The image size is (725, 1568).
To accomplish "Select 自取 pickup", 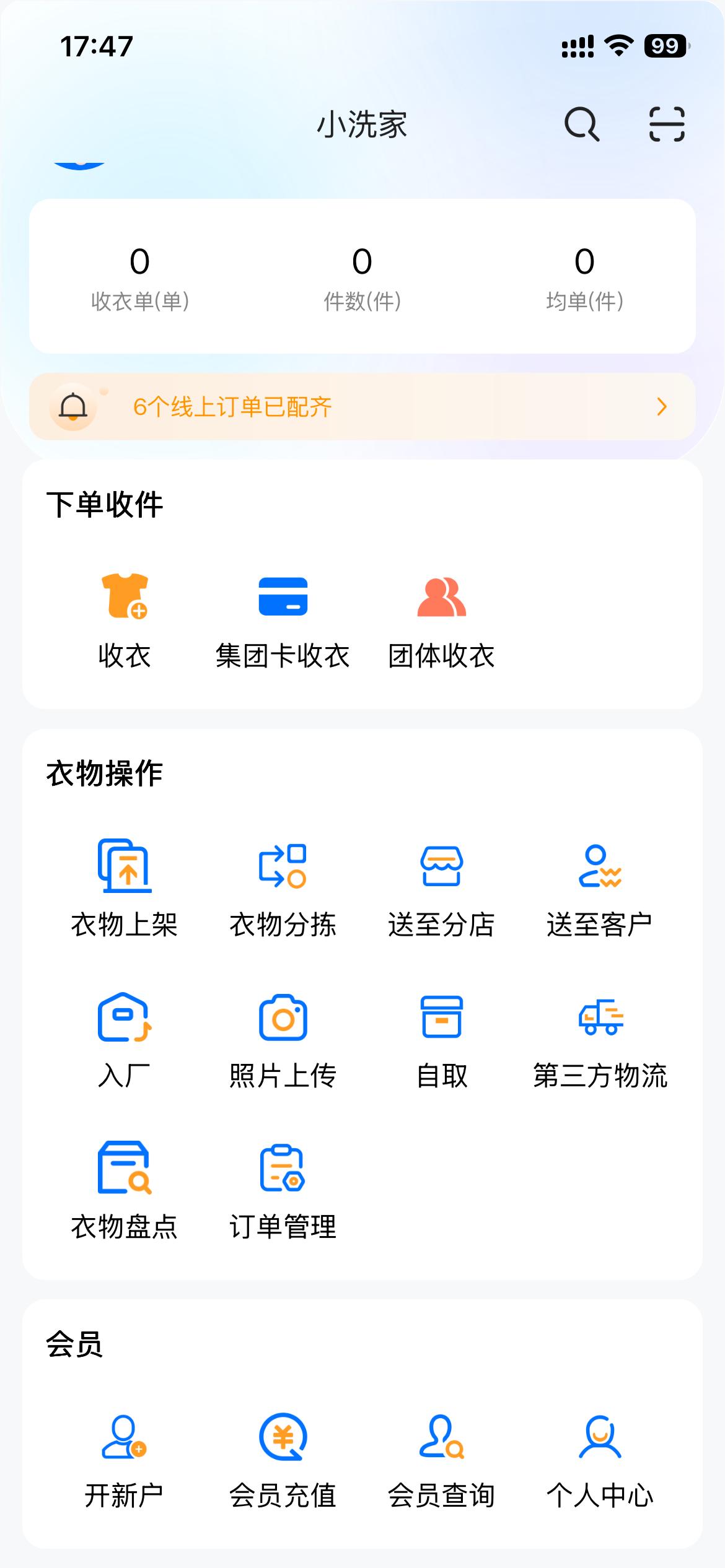I will coord(441,1038).
